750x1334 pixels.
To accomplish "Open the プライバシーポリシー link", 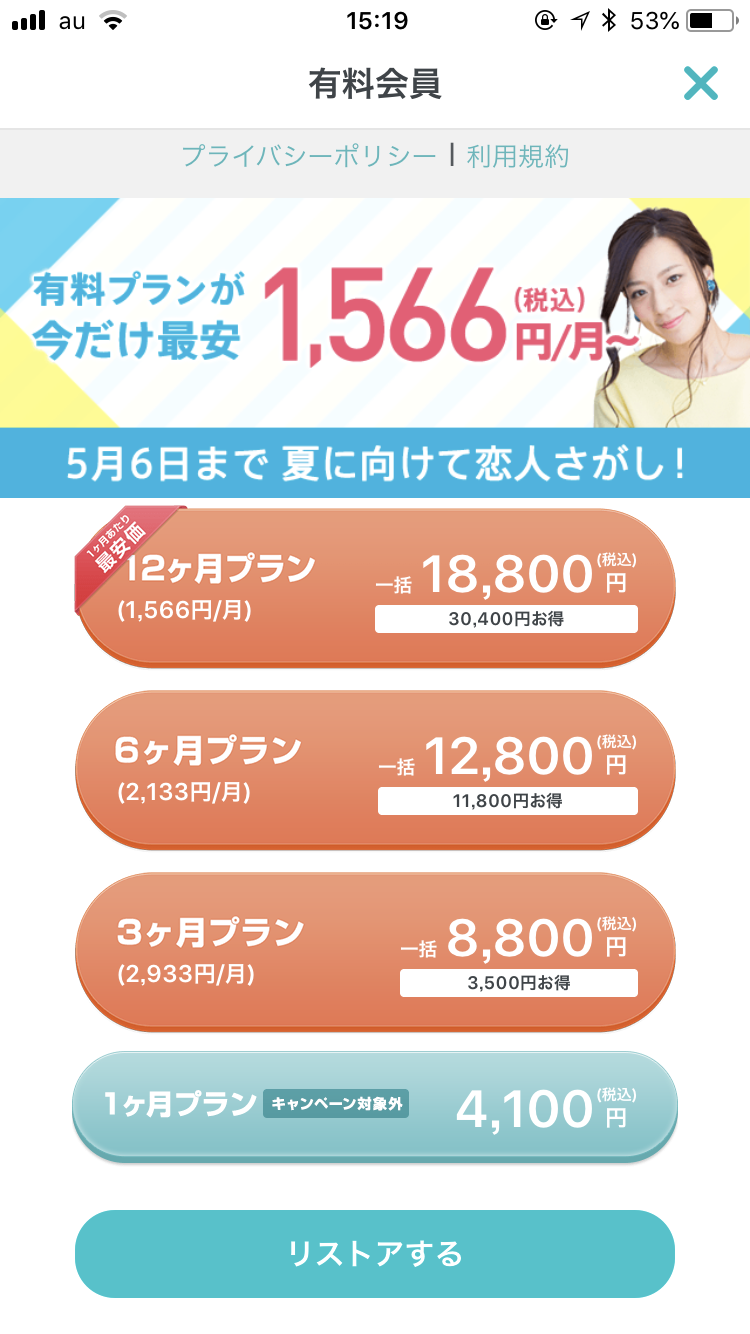I will (308, 156).
